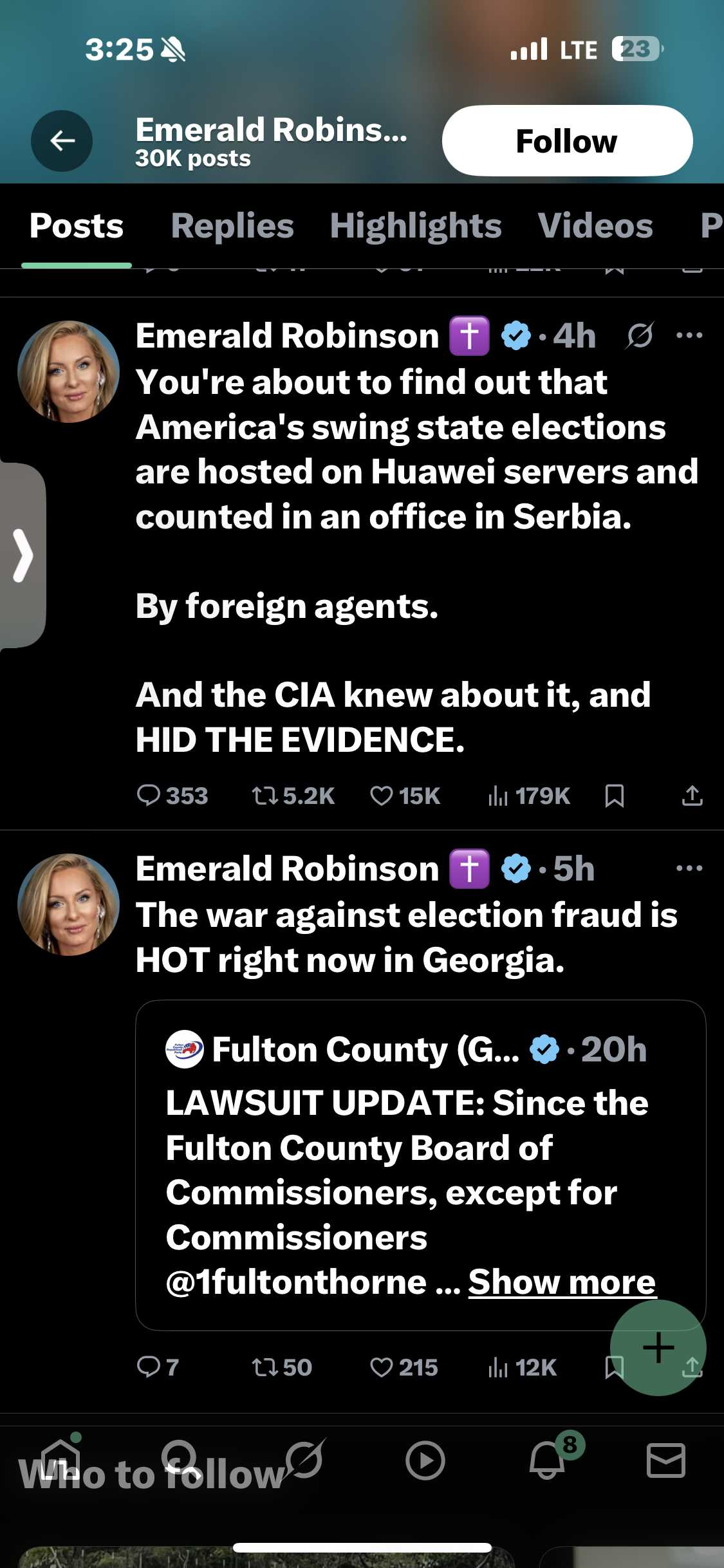Switch to the Videos tab
This screenshot has width=724, height=1568.
tap(595, 226)
